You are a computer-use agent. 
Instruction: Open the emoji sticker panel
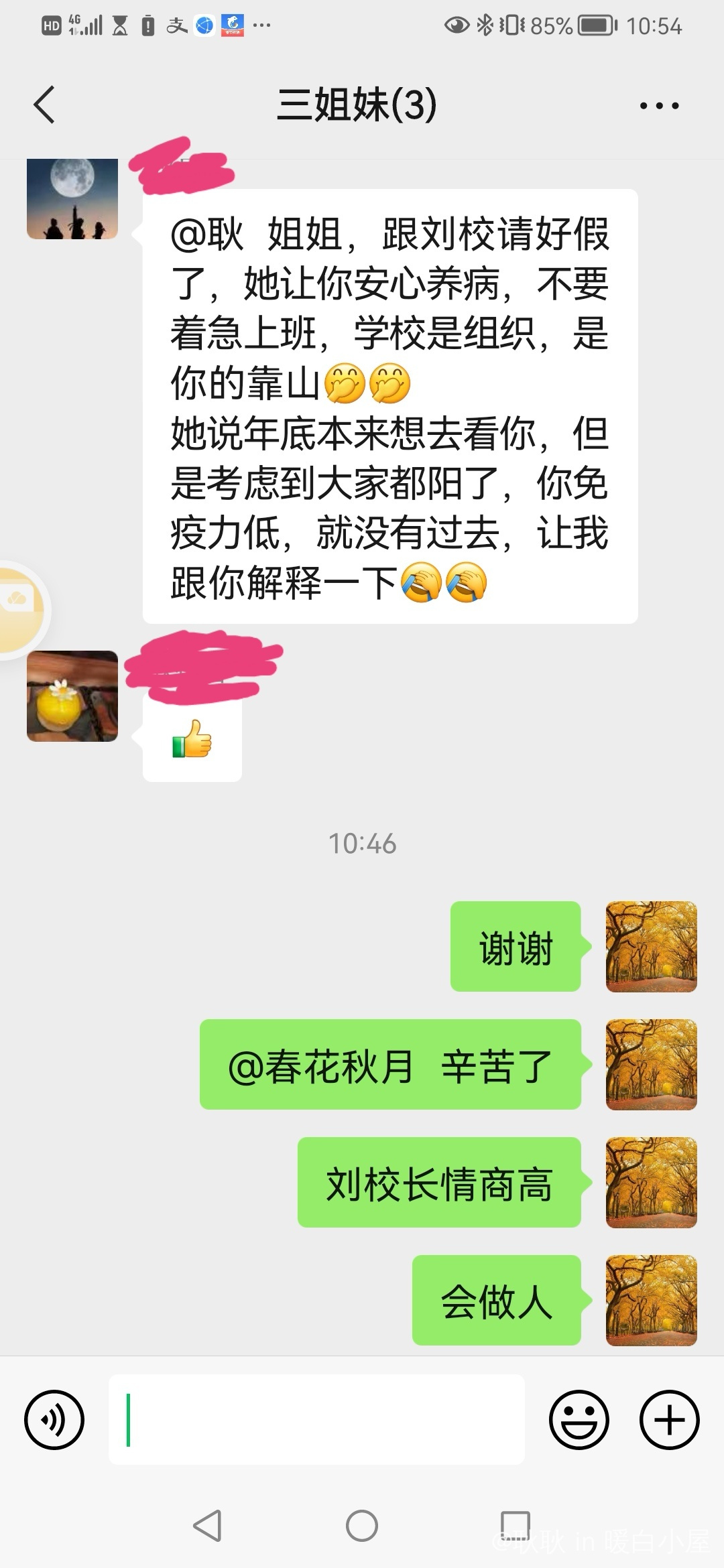(x=579, y=1420)
